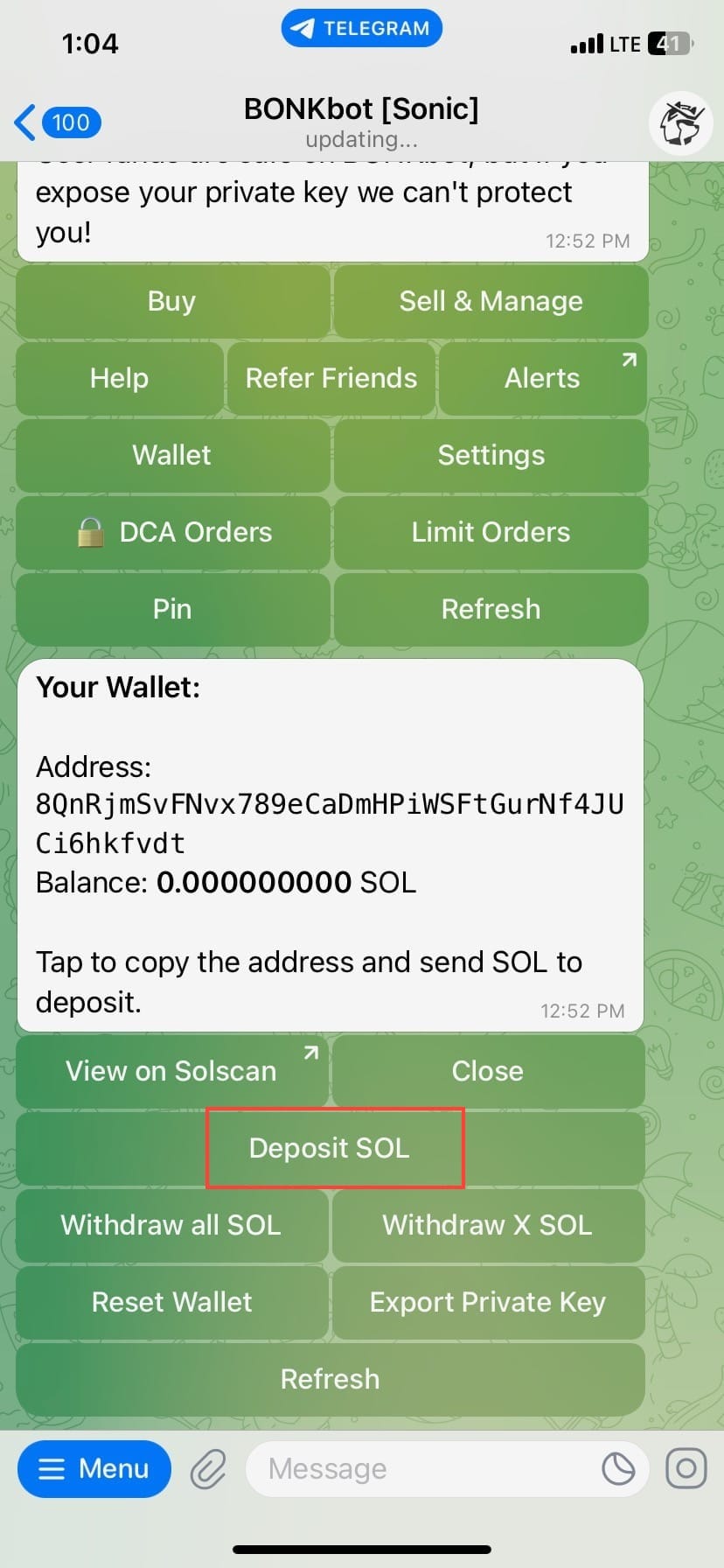The height and width of the screenshot is (1568, 724).
Task: Open the Alerts link button
Action: (x=542, y=378)
